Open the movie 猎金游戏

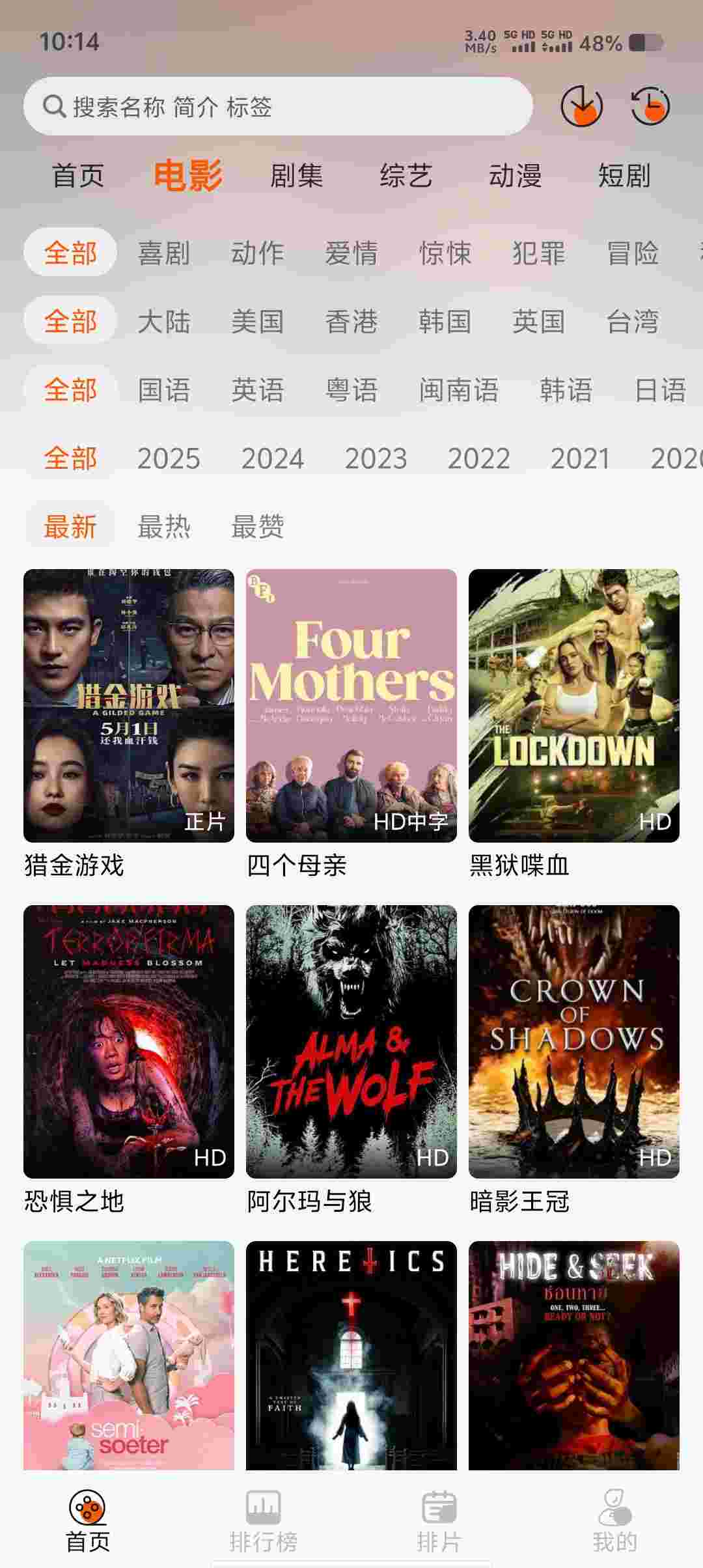click(x=129, y=706)
